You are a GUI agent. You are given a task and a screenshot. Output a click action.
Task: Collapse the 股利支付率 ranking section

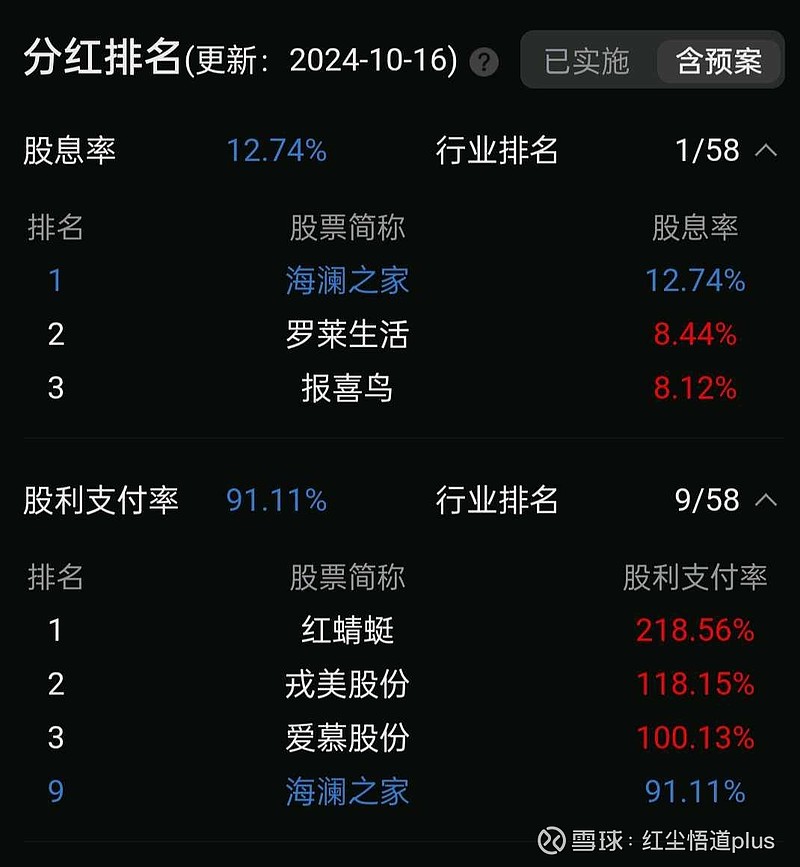coord(766,500)
